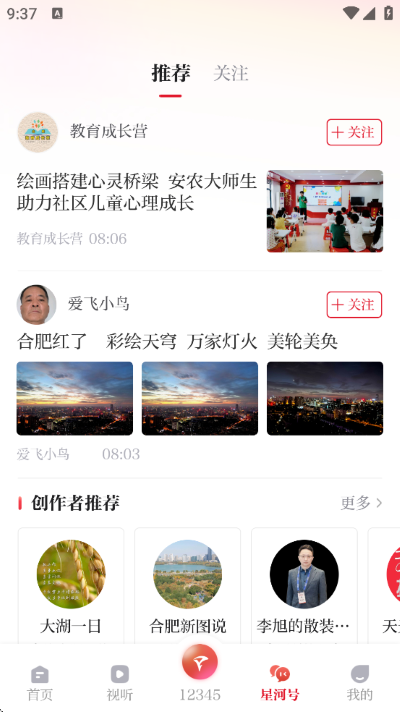The image size is (400, 712).
Task: Open the 合肥新图说 creator card
Action: click(188, 586)
